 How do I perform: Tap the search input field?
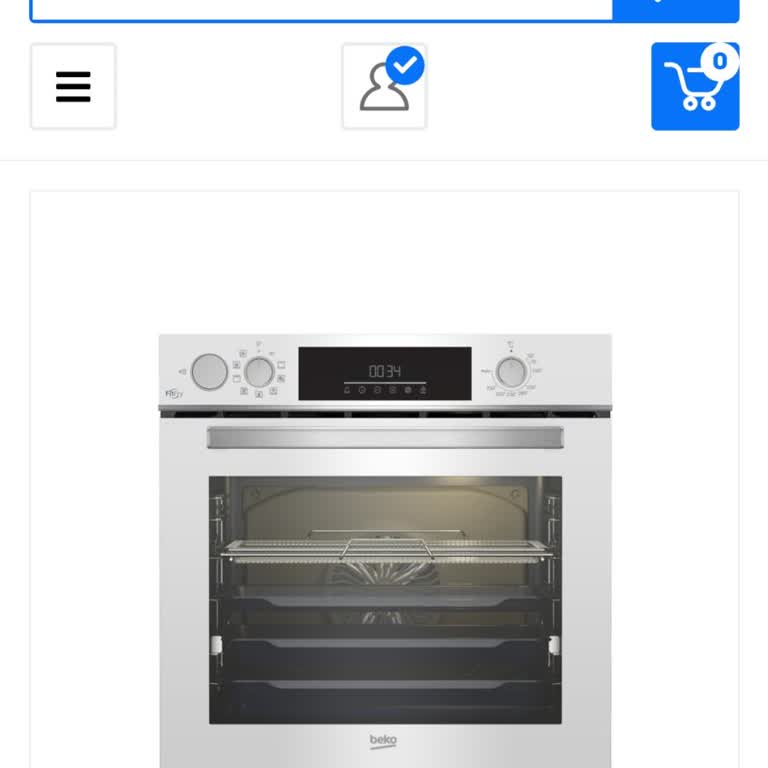[320, 8]
